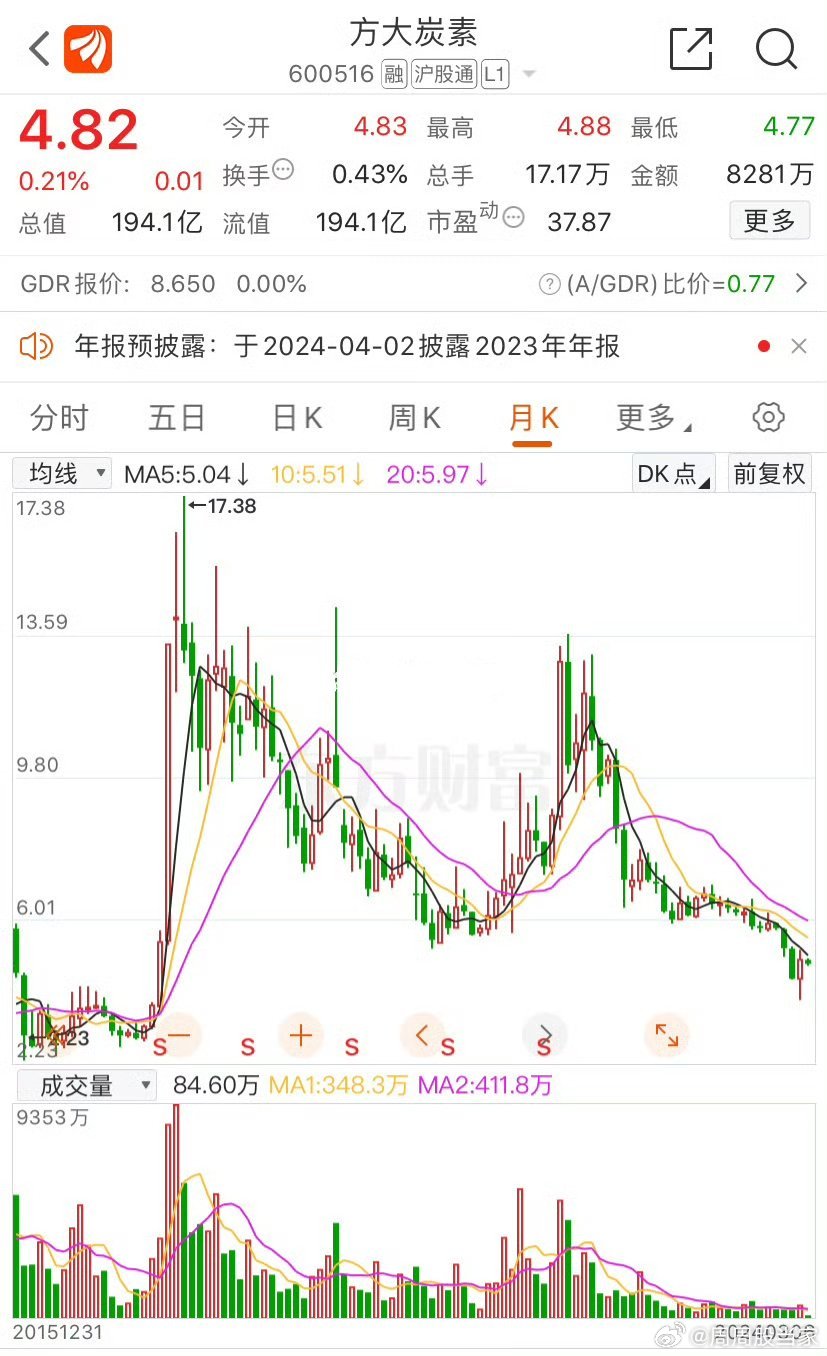The image size is (827, 1356).
Task: Dismiss the annual report notice
Action: 798,346
